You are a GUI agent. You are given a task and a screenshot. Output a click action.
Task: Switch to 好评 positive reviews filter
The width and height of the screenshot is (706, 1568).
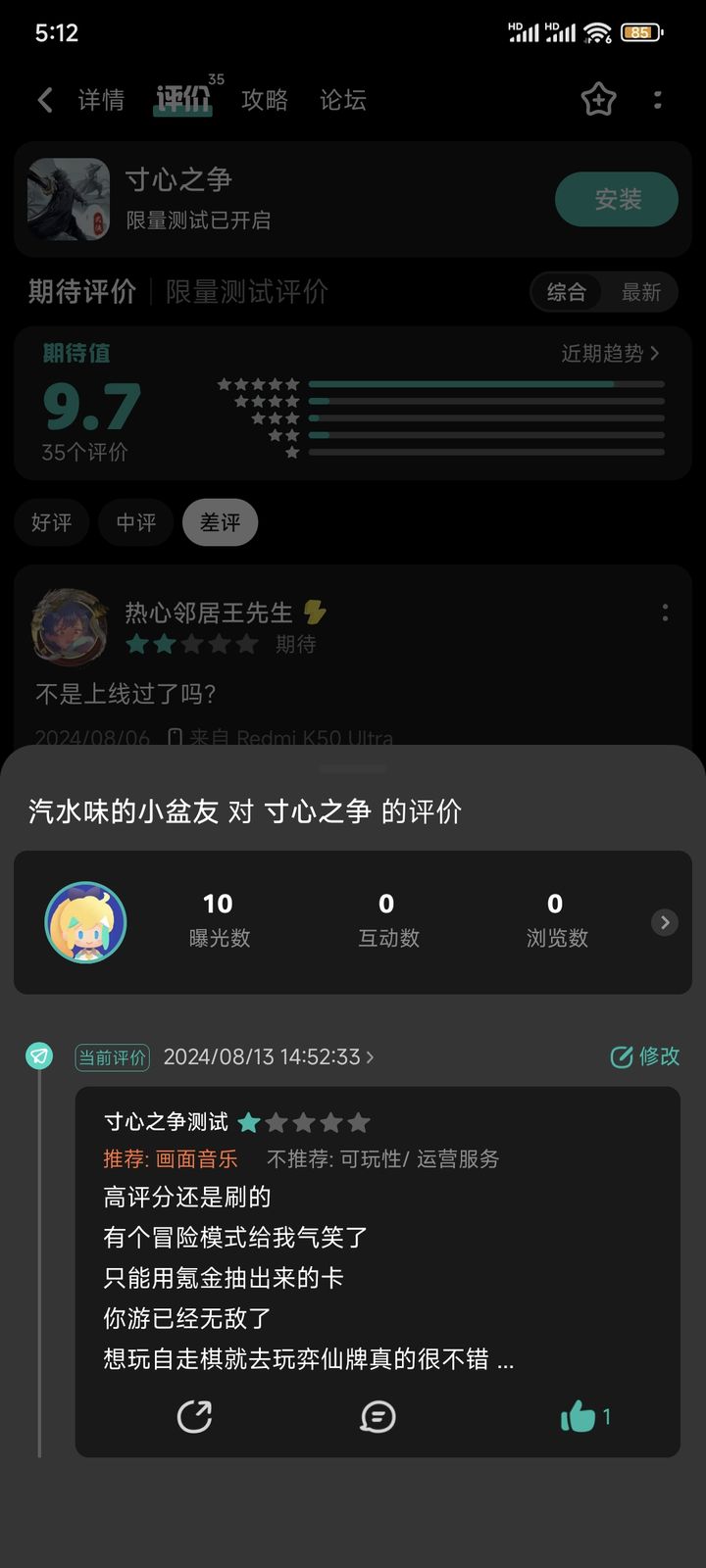click(x=51, y=522)
